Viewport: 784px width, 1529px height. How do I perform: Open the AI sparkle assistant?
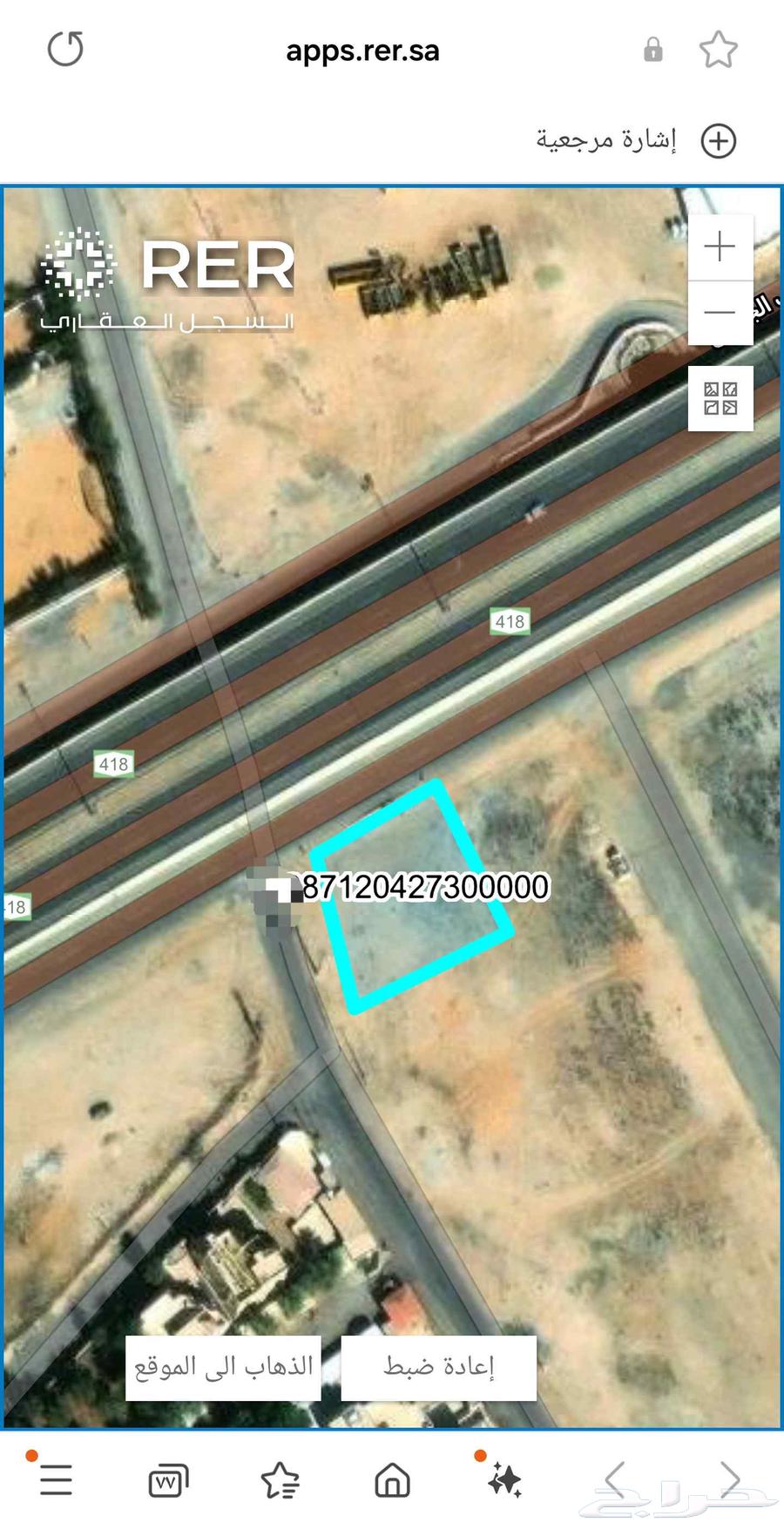click(504, 1479)
